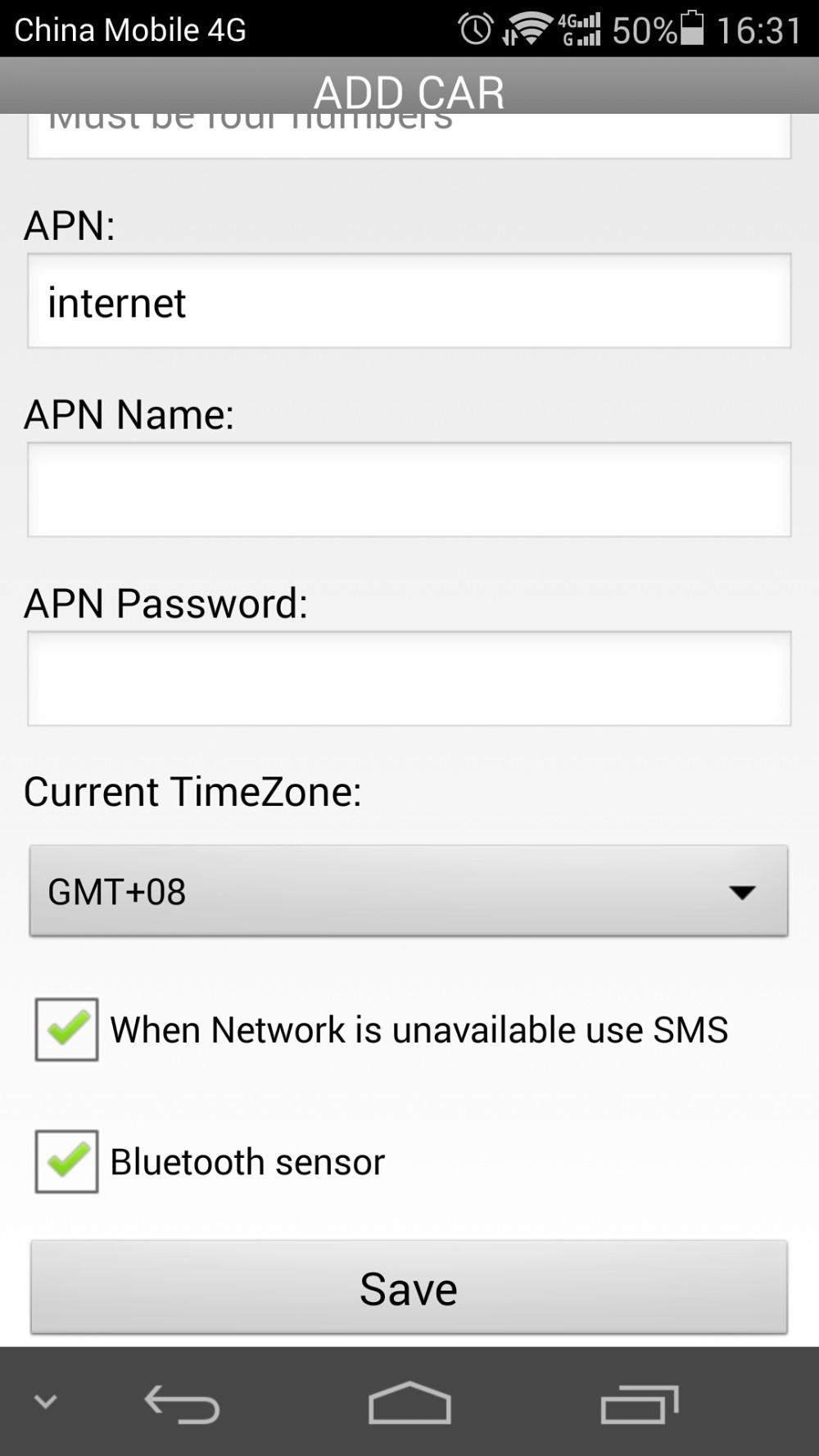Open the Current TimeZone dropdown

click(x=409, y=891)
